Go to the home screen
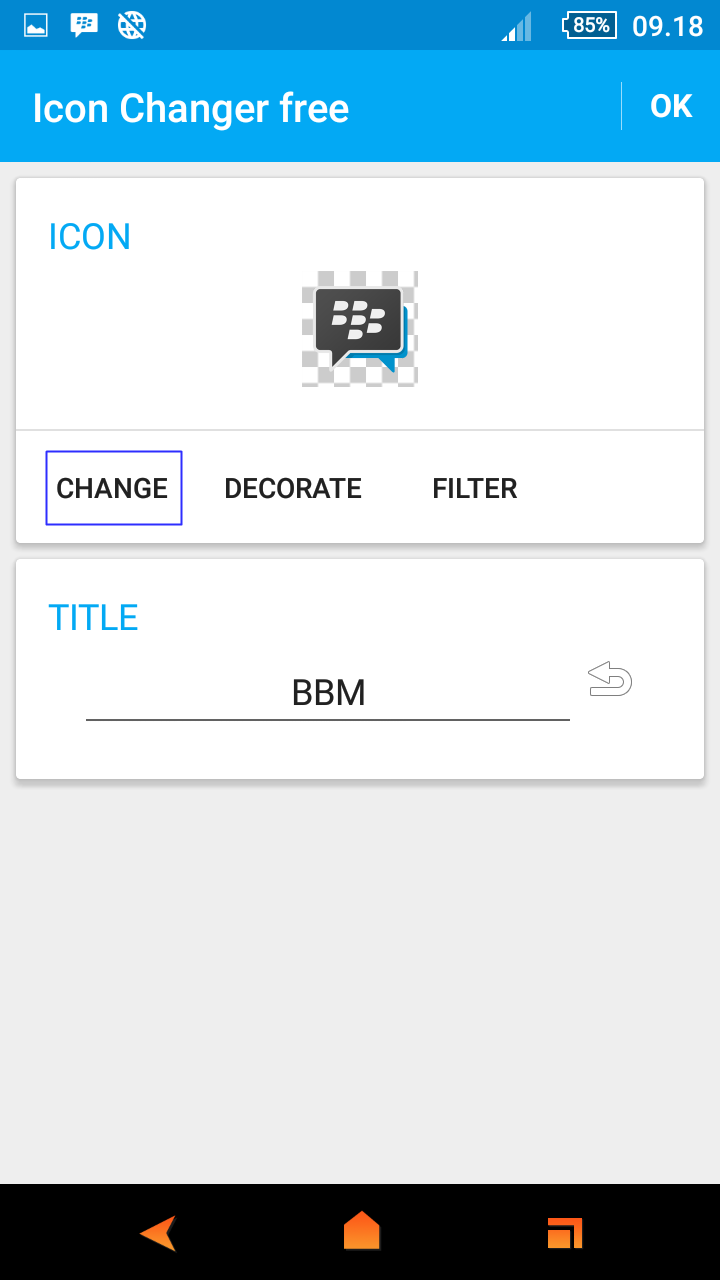This screenshot has height=1280, width=720. [x=361, y=1231]
